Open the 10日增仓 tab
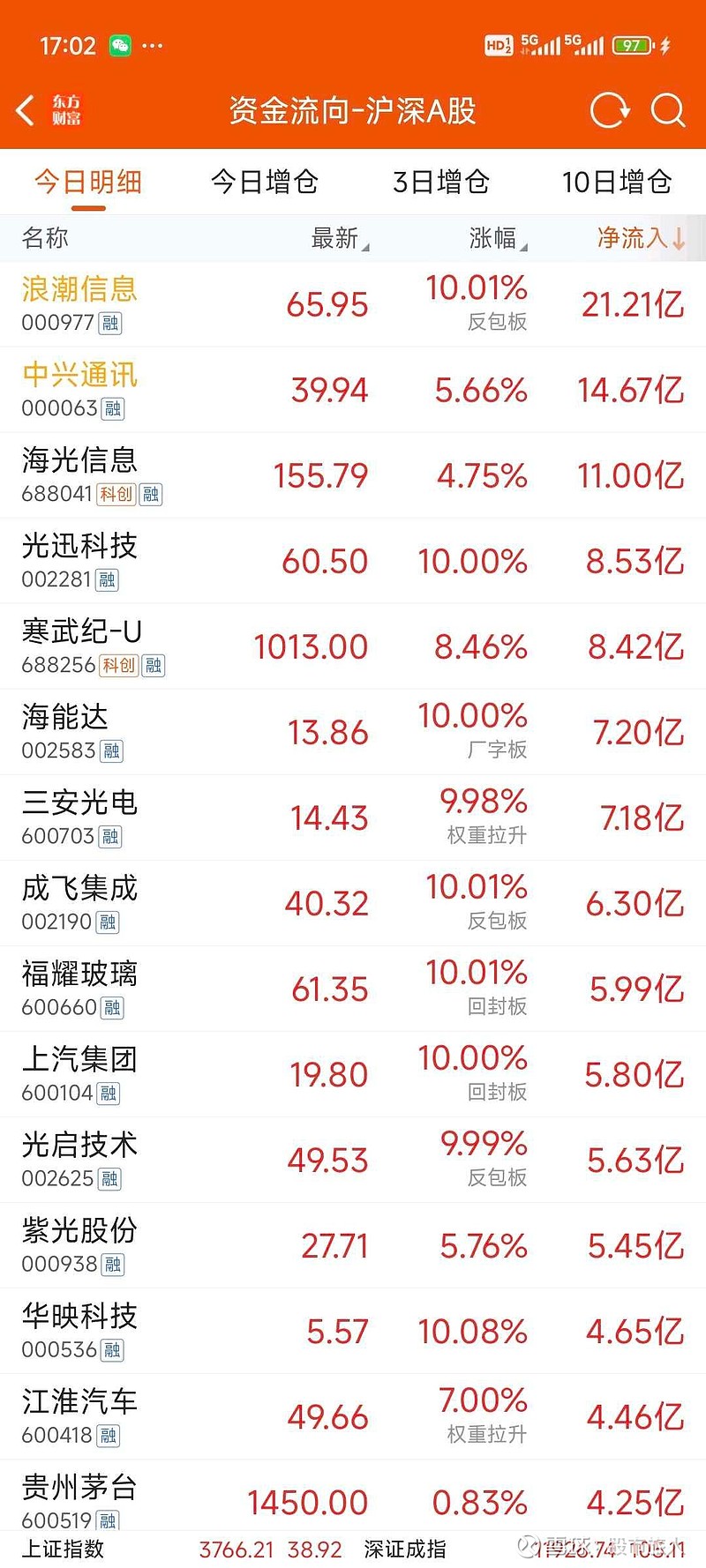 coord(618,182)
